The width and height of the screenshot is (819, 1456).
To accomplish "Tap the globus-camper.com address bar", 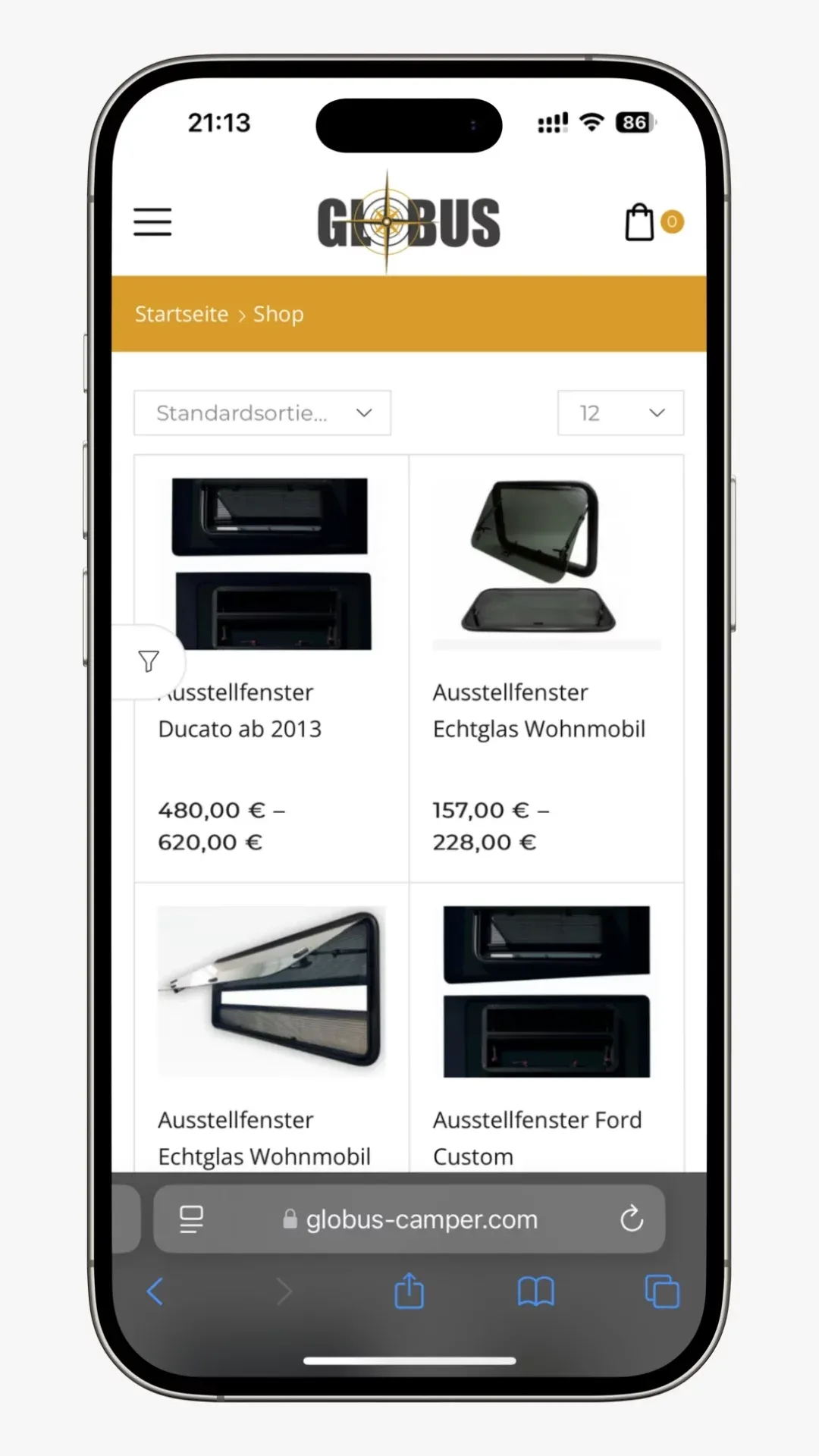I will pyautogui.click(x=421, y=1219).
